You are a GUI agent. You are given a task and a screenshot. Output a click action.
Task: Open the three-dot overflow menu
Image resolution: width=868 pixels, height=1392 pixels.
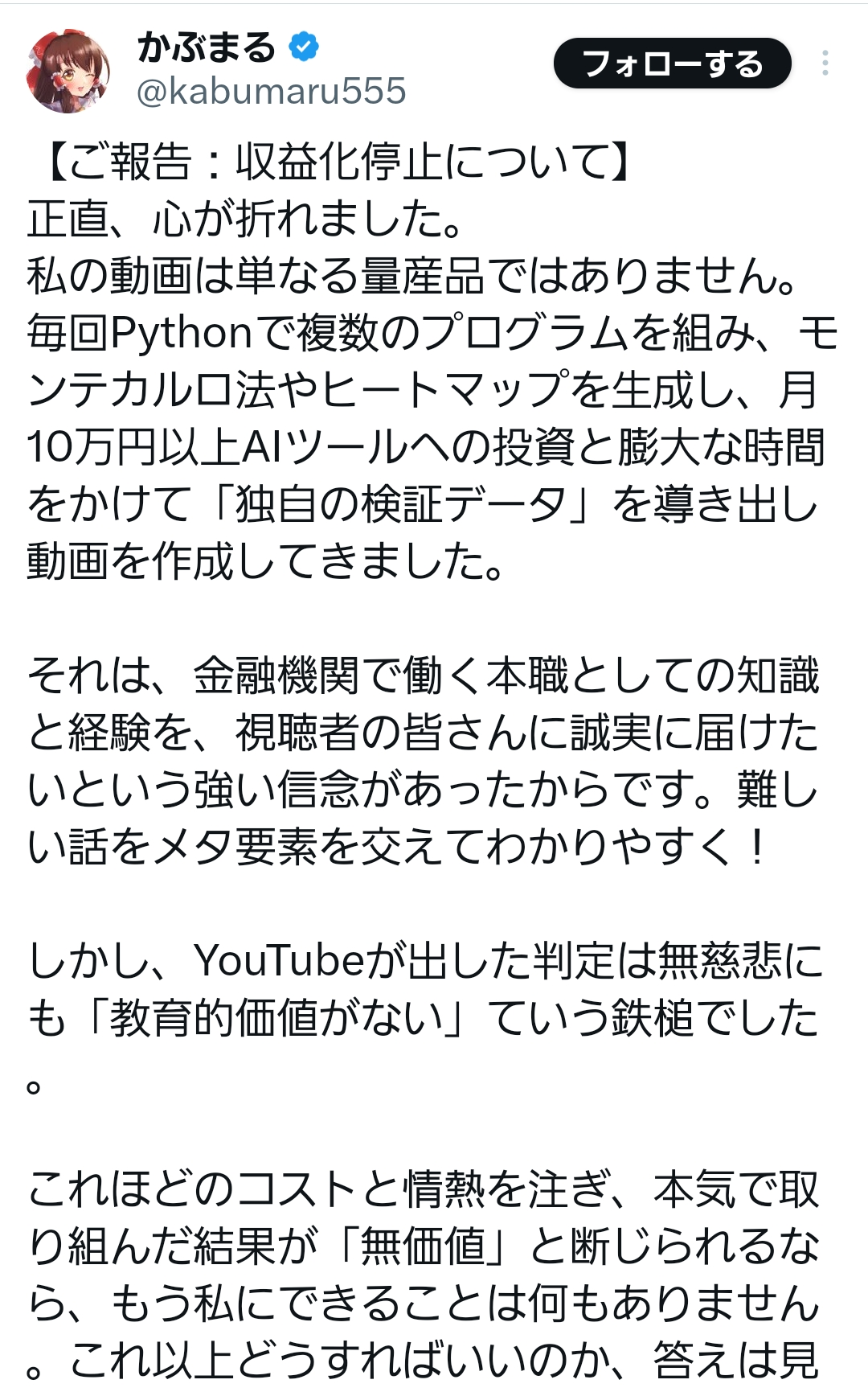pyautogui.click(x=825, y=64)
